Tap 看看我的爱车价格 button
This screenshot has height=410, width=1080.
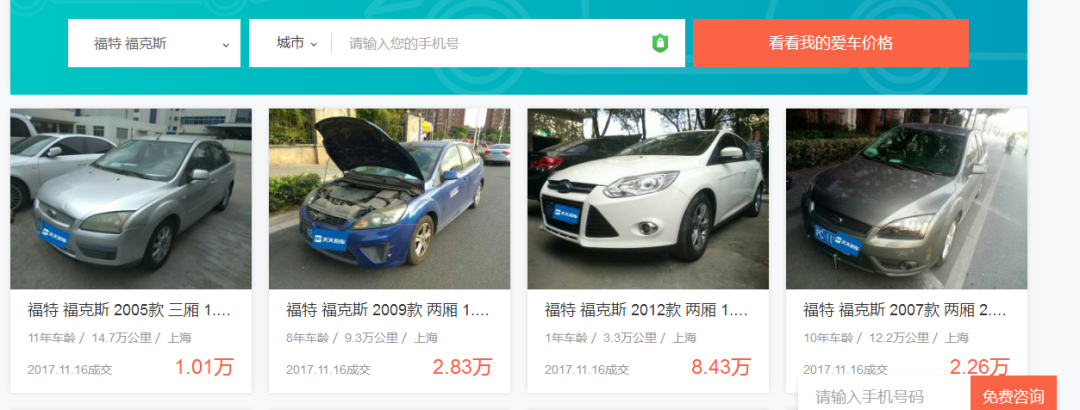click(830, 44)
